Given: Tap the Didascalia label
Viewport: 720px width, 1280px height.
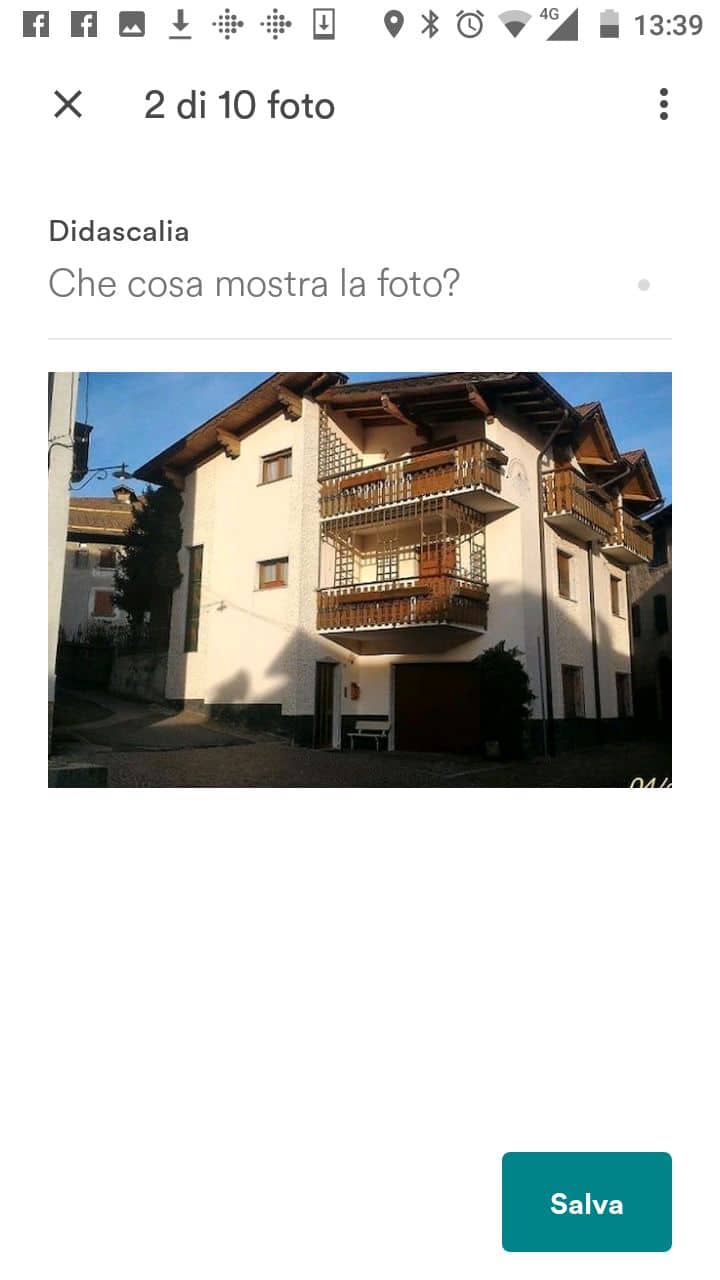Looking at the screenshot, I should [x=118, y=231].
